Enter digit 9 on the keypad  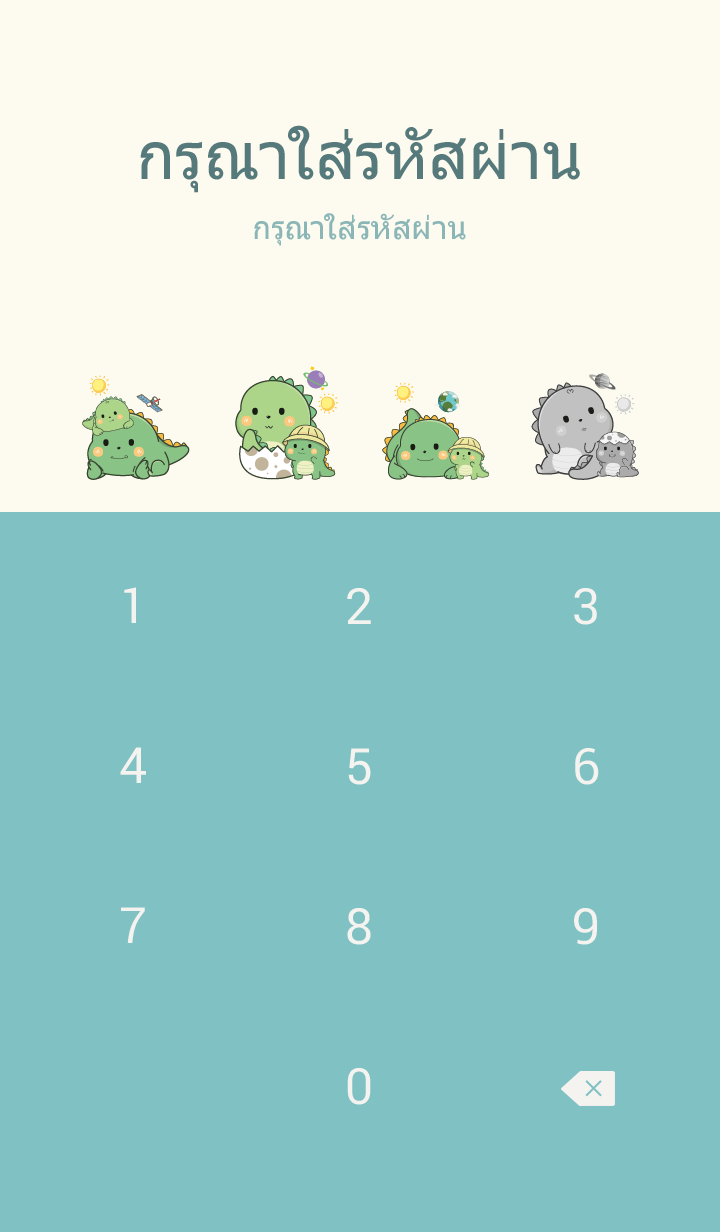point(585,926)
